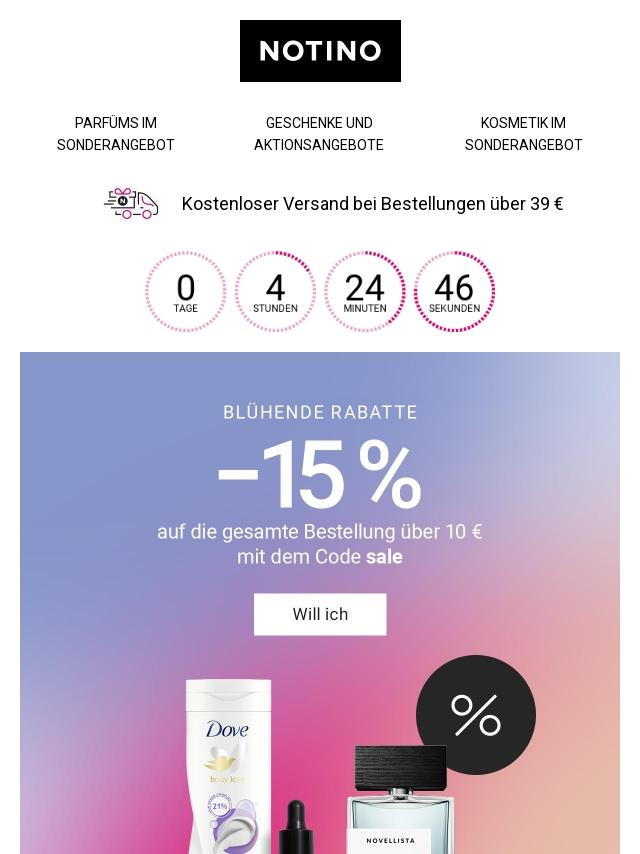Screen dimensions: 640x854
Task: Open Parfüms im Sonderangebot link
Action: coord(116,134)
